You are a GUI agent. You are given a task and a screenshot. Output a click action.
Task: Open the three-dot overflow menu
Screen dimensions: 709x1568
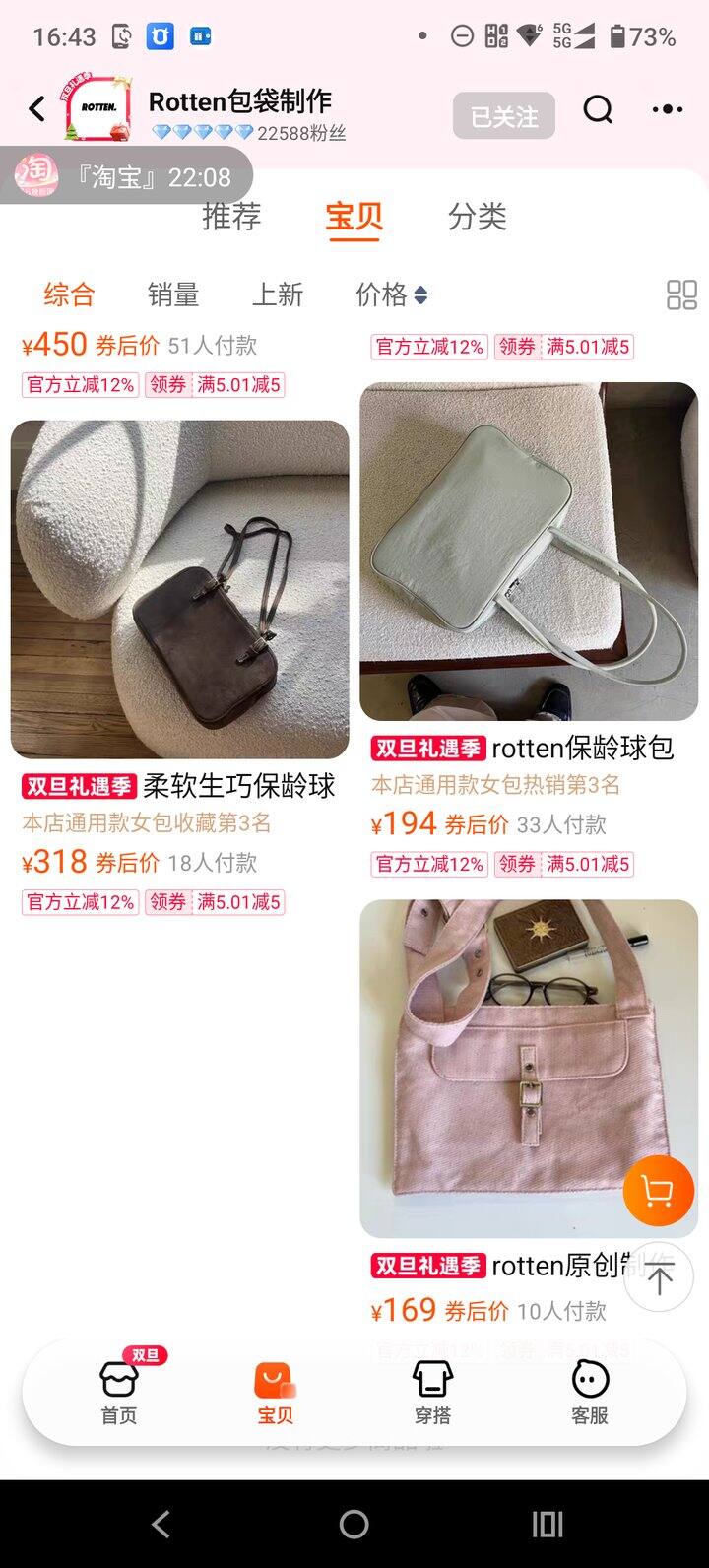tap(667, 110)
